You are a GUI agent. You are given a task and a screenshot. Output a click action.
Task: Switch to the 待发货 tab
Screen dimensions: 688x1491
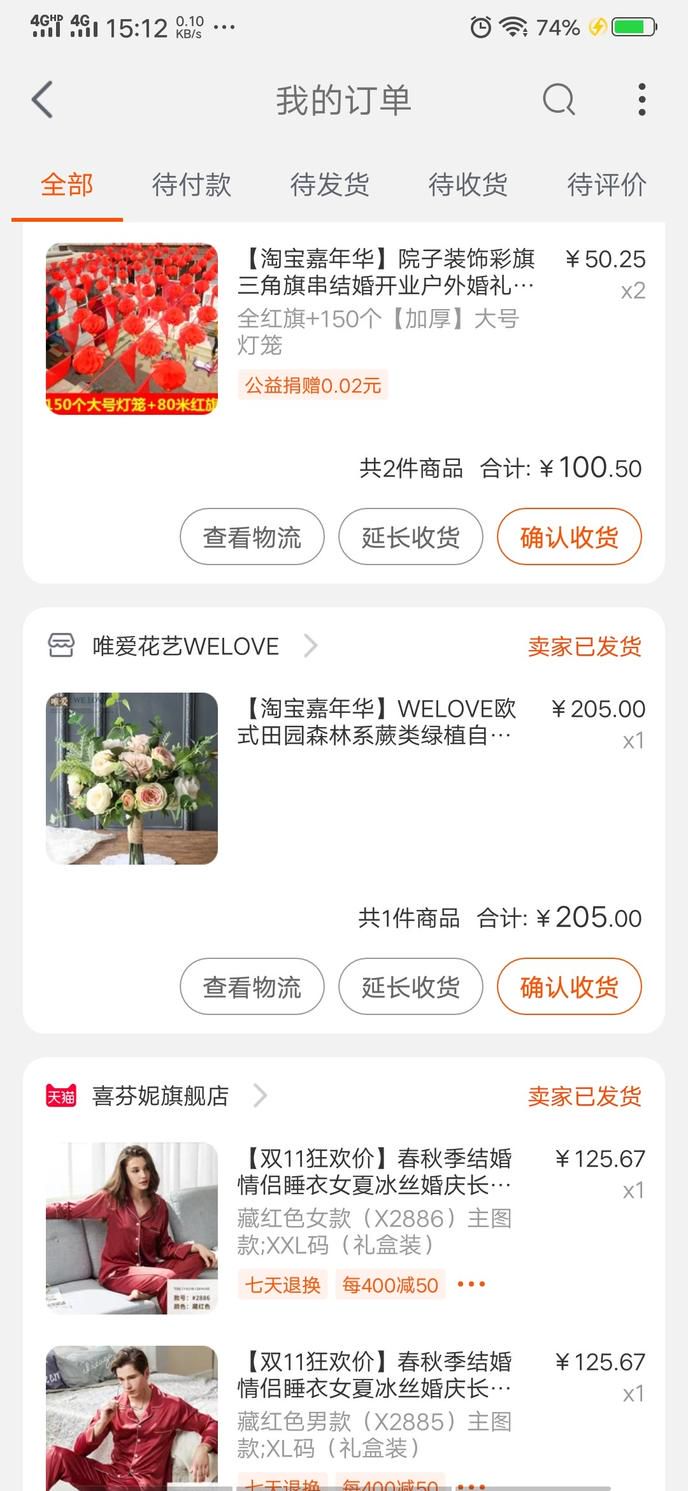click(330, 185)
